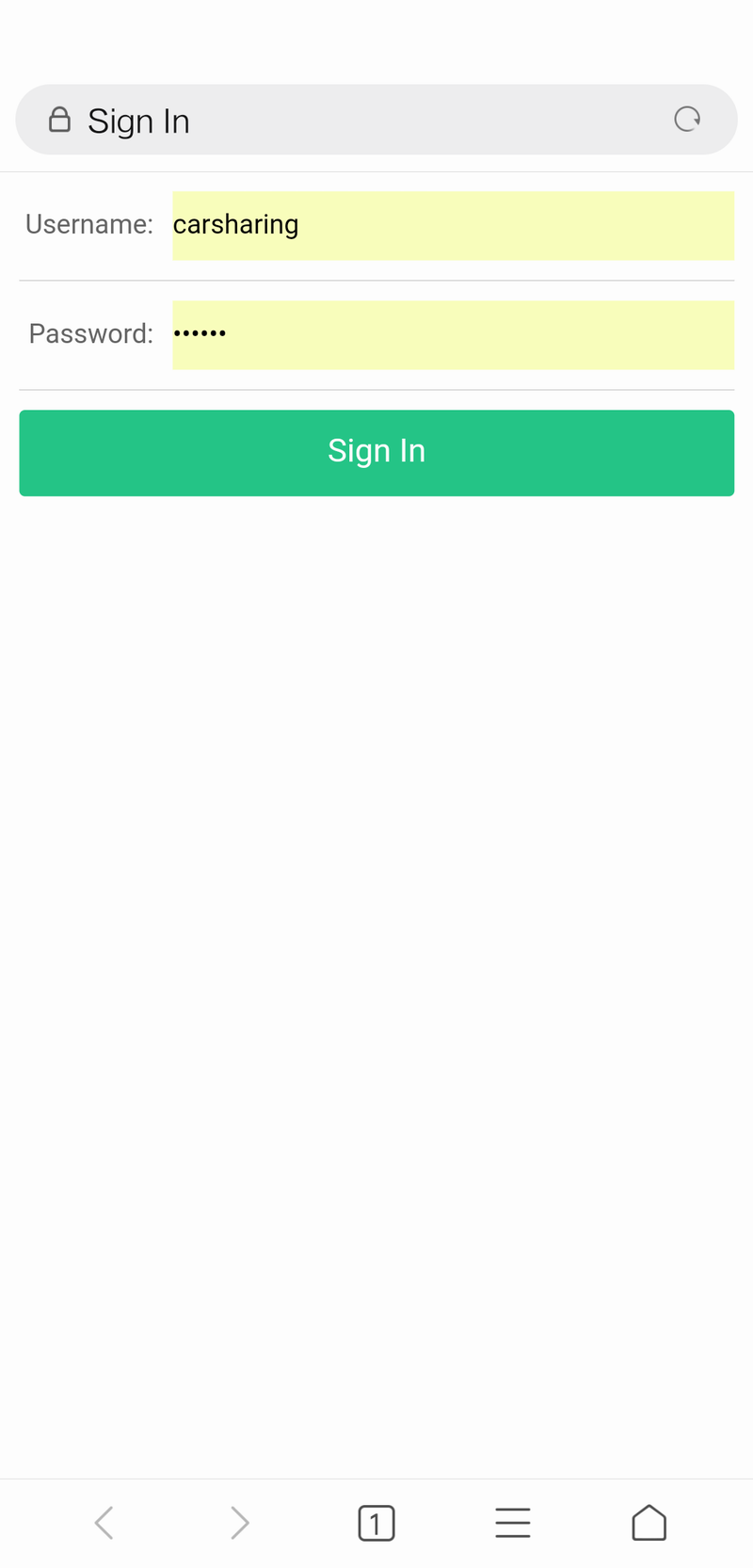
Task: Tap the Username input field
Action: [453, 226]
